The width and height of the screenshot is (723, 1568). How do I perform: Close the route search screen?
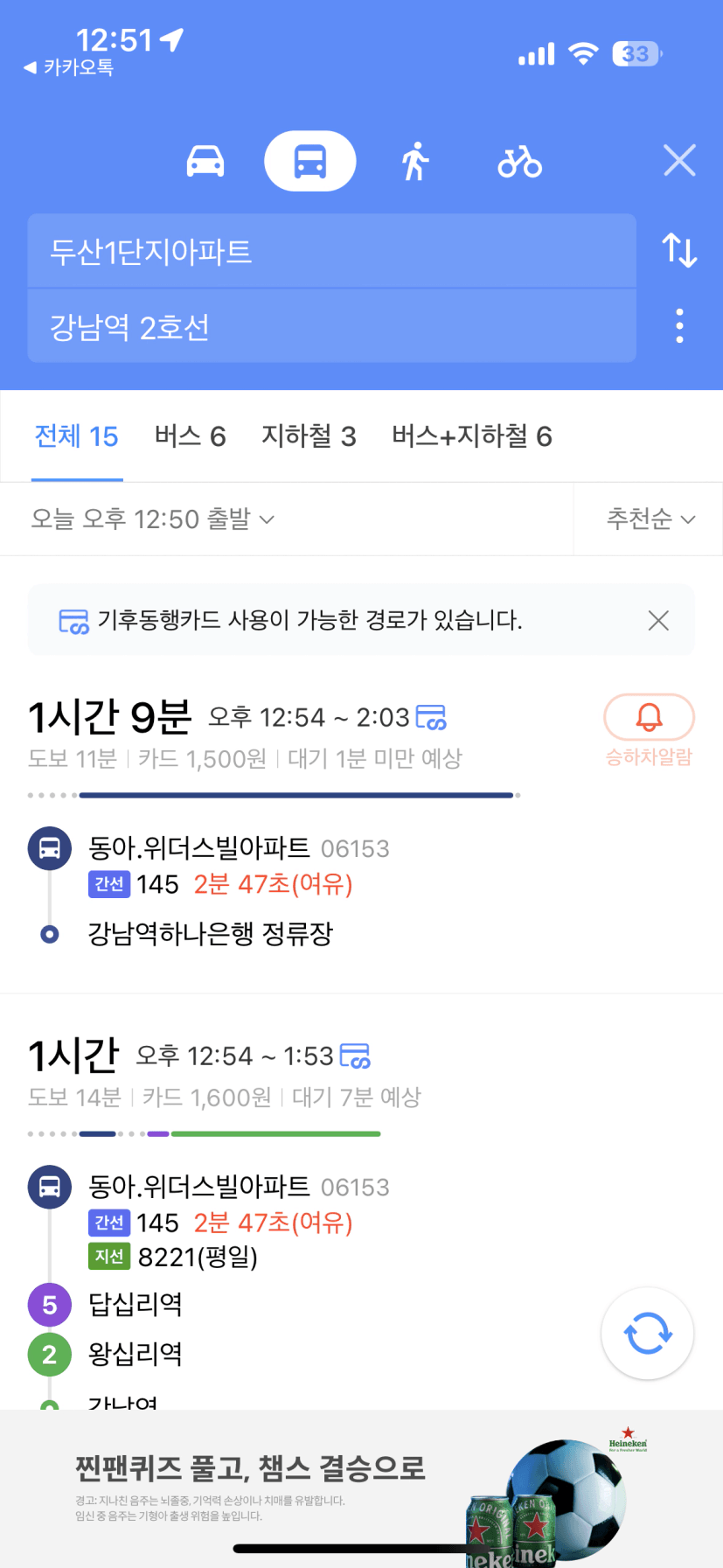679,161
